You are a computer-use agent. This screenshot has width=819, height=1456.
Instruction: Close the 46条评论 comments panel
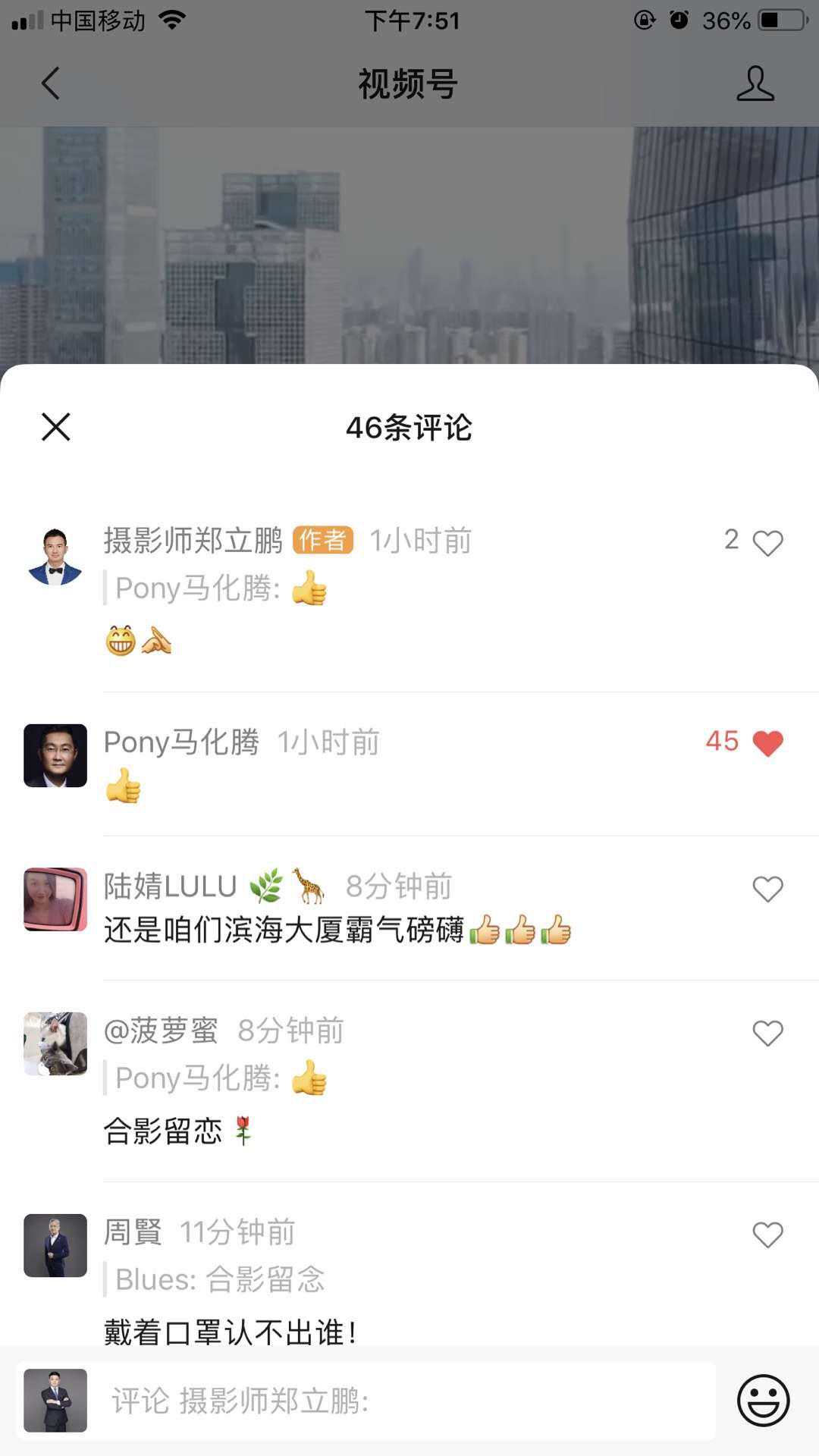(55, 427)
